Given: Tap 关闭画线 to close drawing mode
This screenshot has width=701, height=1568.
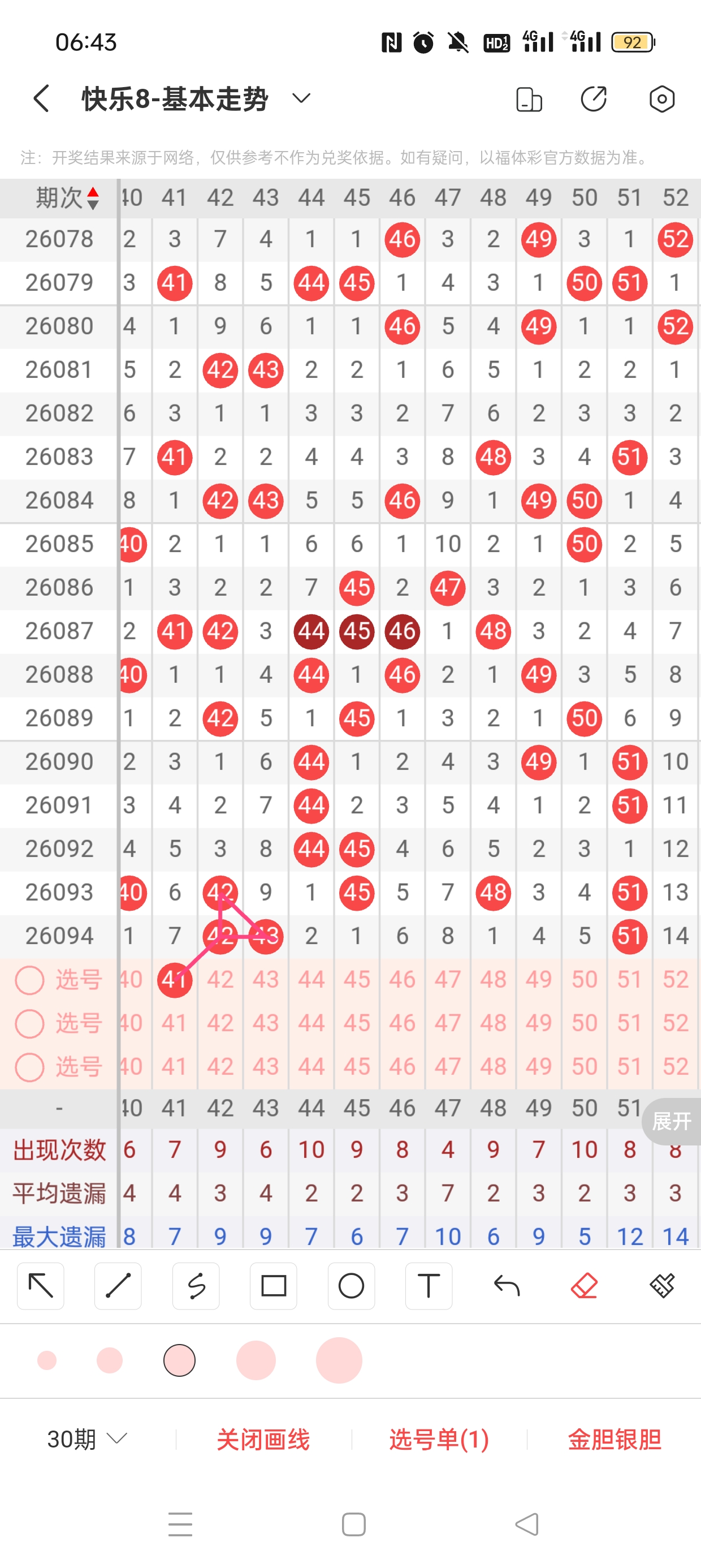Looking at the screenshot, I should coord(263,1439).
